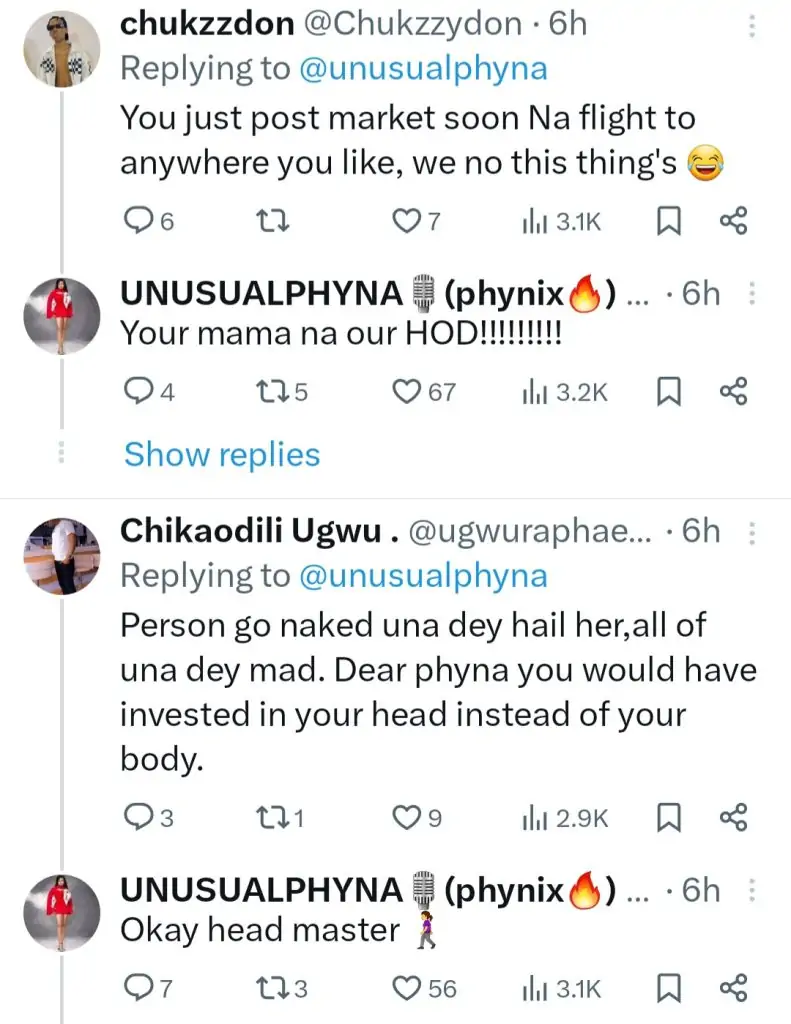Reply to Chikaodili Ugwu's comment
The image size is (791, 1024).
tap(136, 819)
